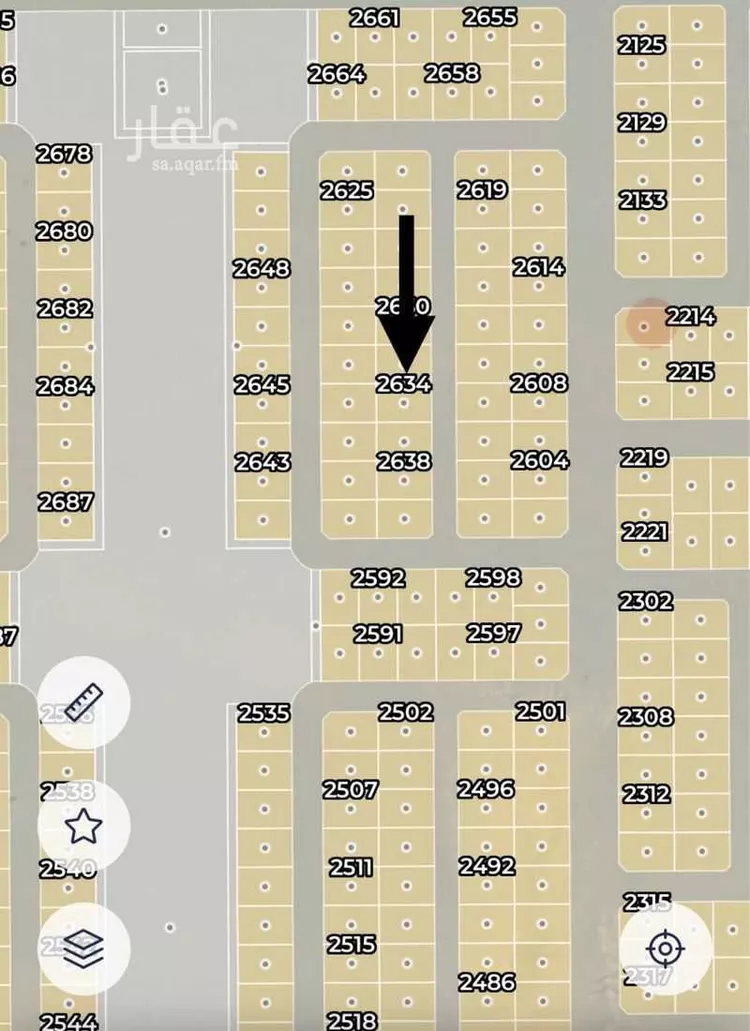Viewport: 750px width, 1031px height.
Task: Open the ruler measurement tool
Action: 84,701
